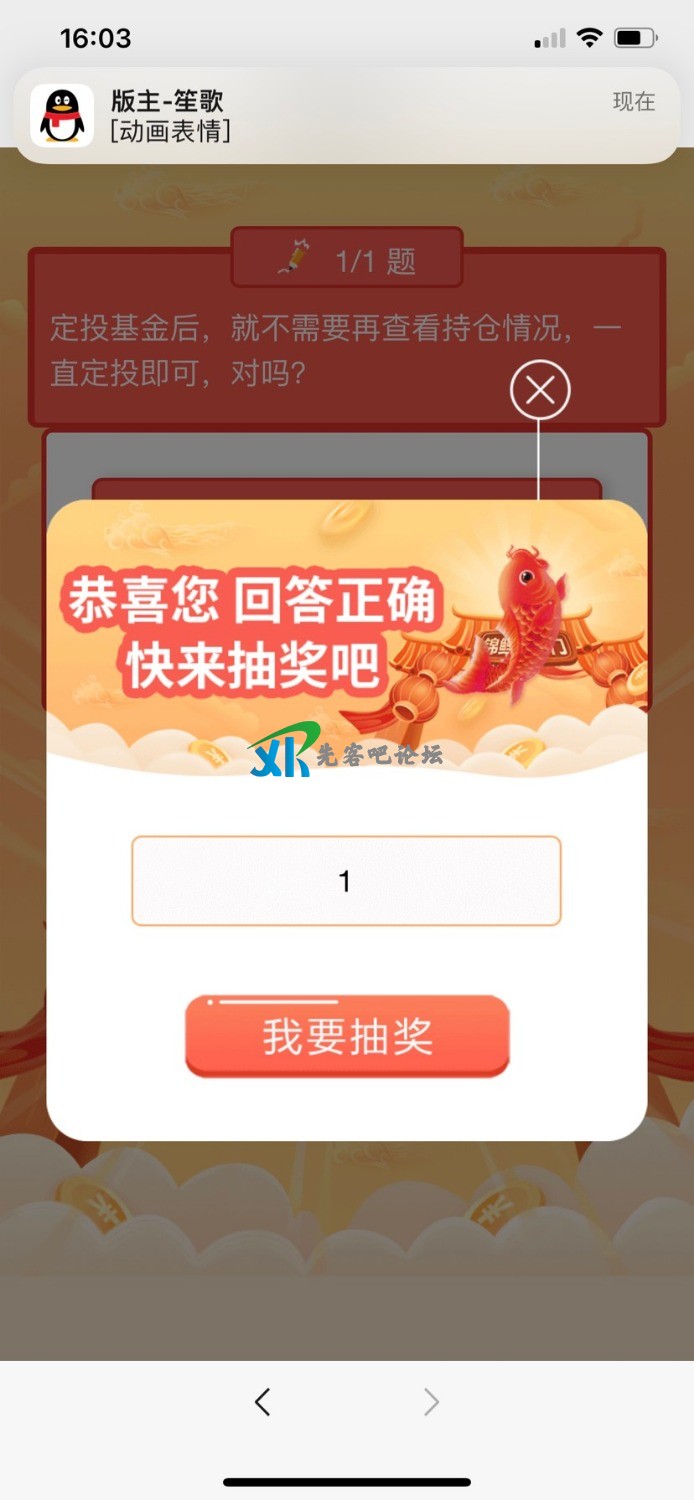The image size is (694, 1500).
Task: Go back using the browser back arrow
Action: click(x=262, y=1403)
